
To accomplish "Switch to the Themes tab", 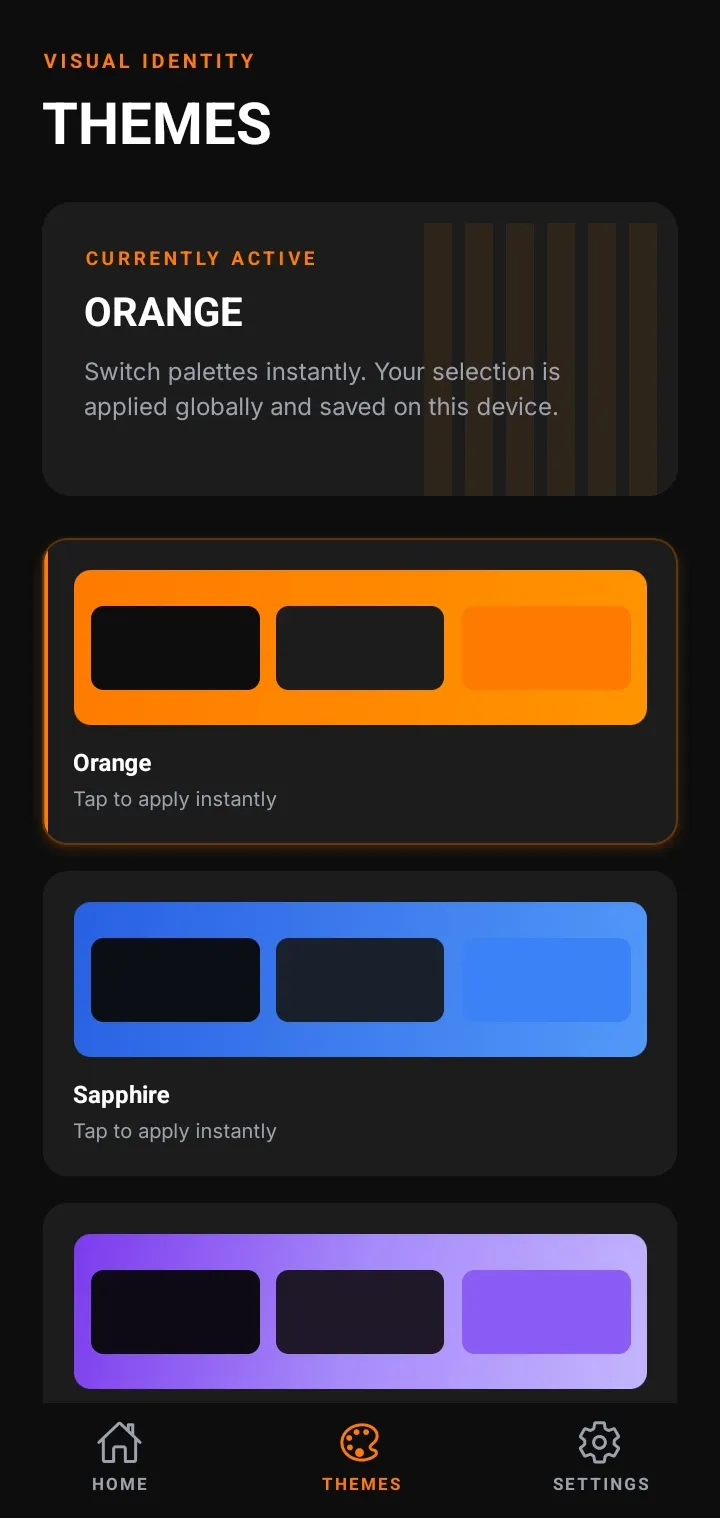I will point(361,1458).
